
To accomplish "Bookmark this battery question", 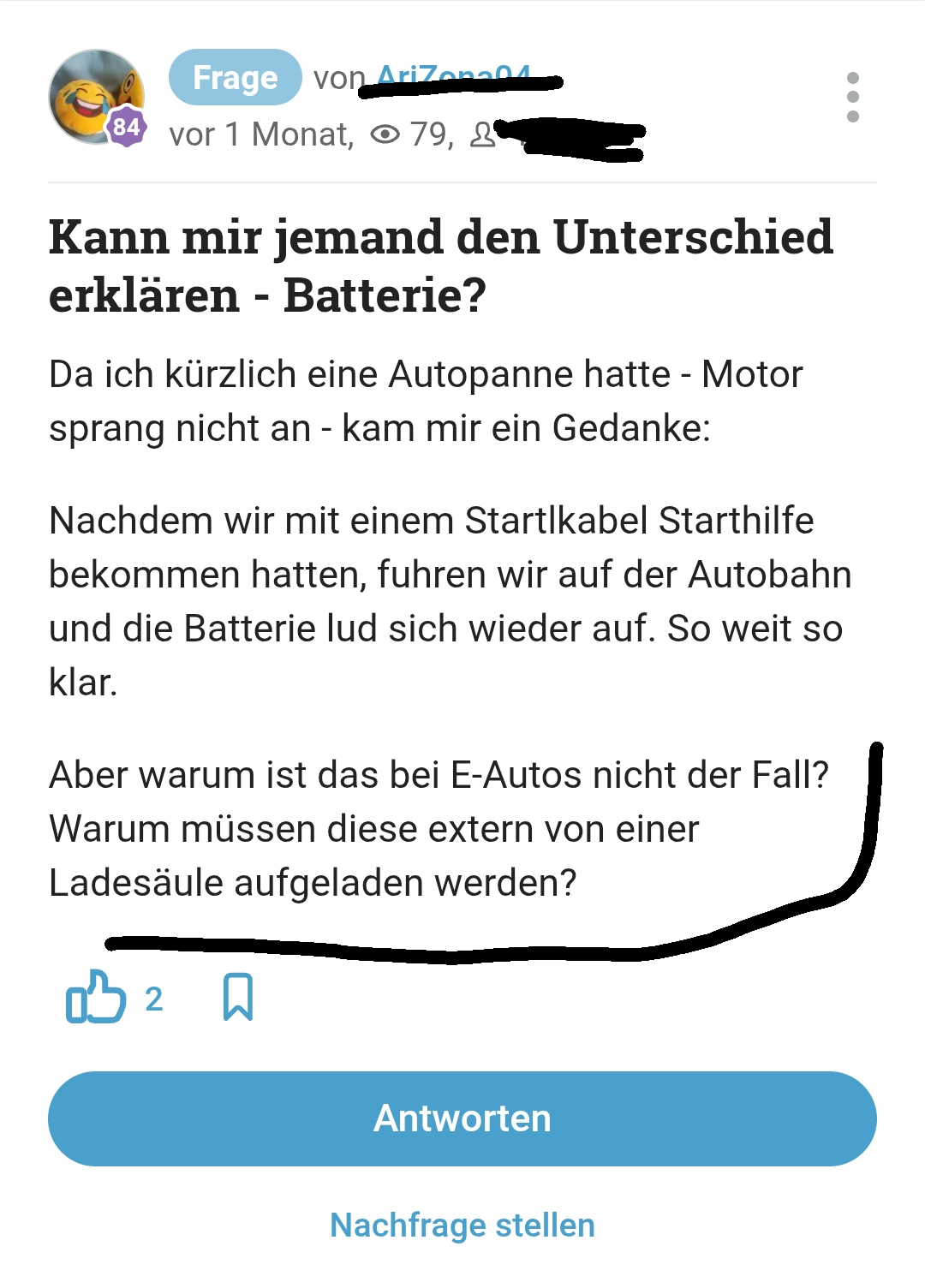I will (238, 997).
